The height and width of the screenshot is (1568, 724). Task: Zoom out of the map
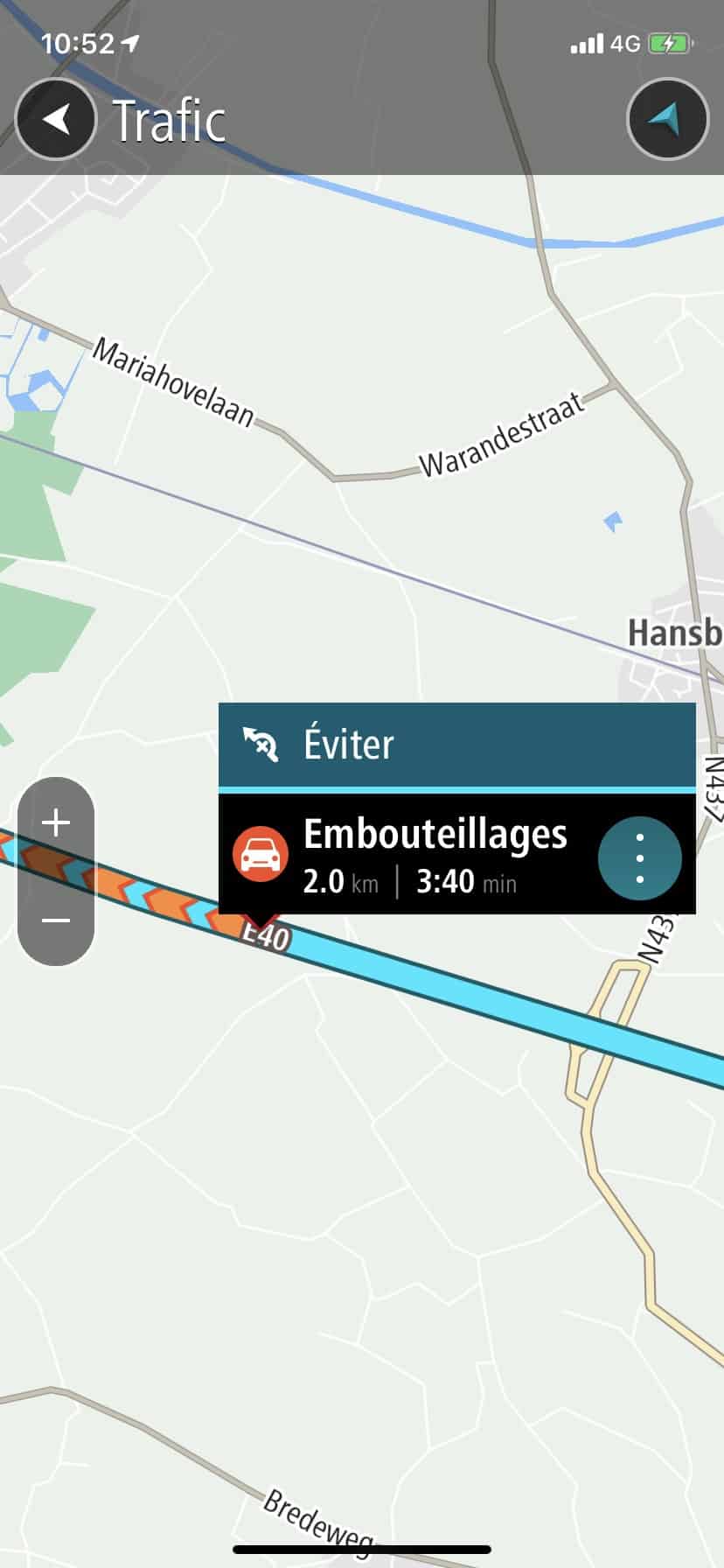click(x=56, y=920)
